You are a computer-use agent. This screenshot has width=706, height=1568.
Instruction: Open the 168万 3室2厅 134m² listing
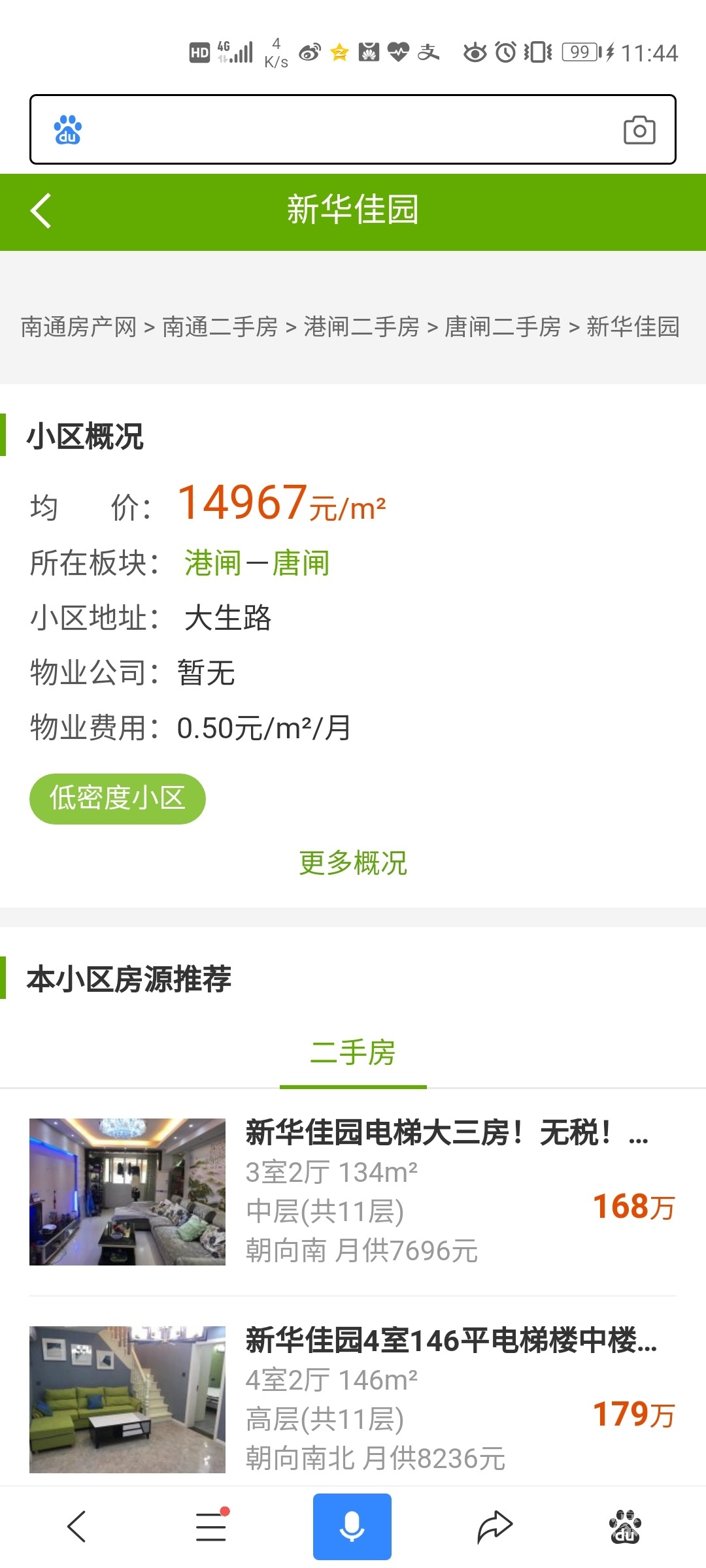coord(353,1192)
